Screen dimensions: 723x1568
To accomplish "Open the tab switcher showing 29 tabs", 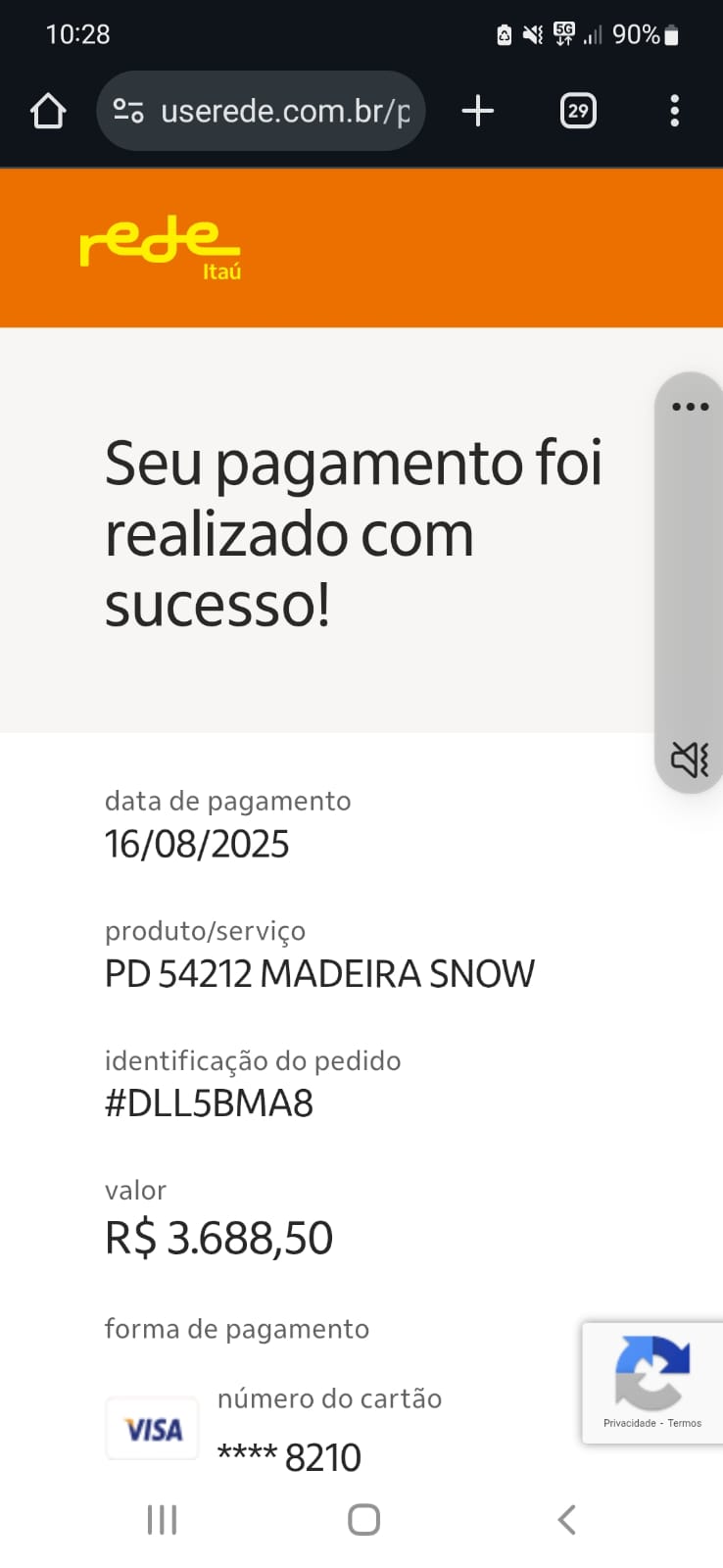I will click(577, 110).
